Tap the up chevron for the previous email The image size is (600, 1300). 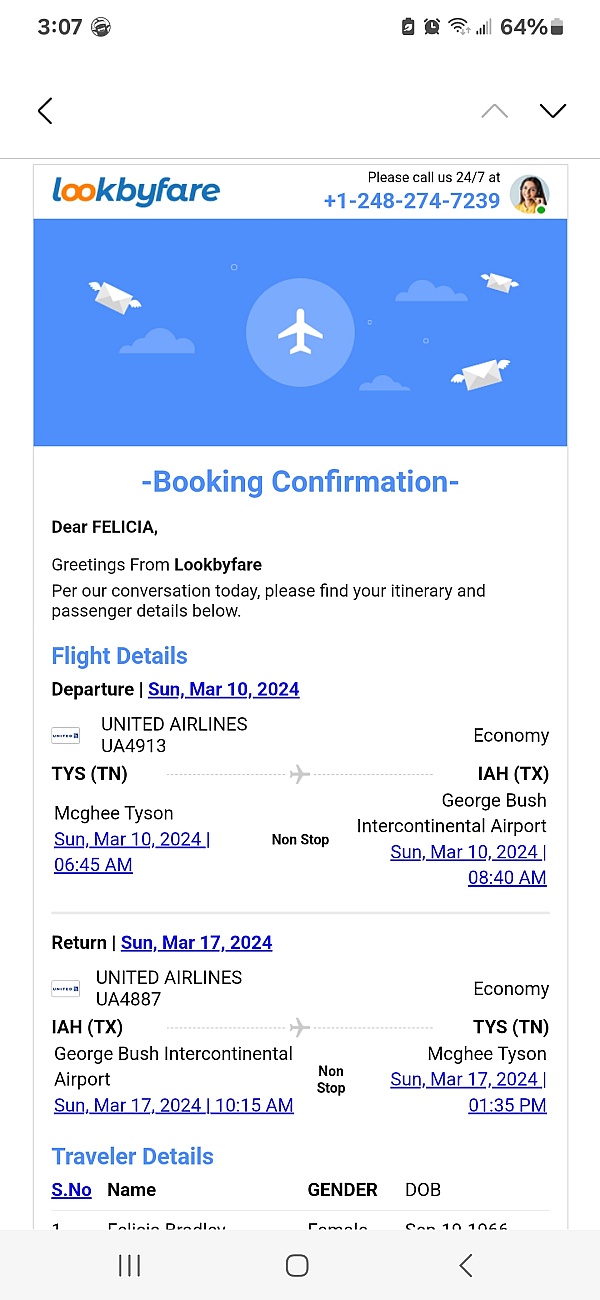(x=494, y=110)
